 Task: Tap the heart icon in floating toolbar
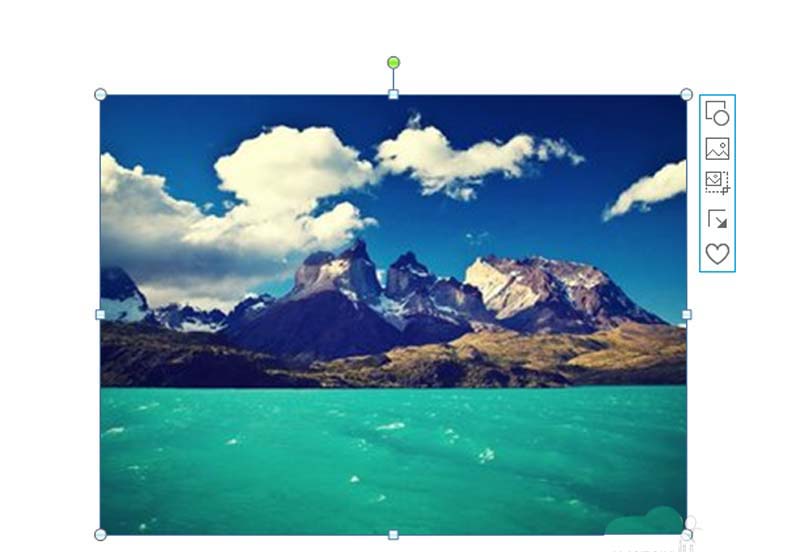717,254
